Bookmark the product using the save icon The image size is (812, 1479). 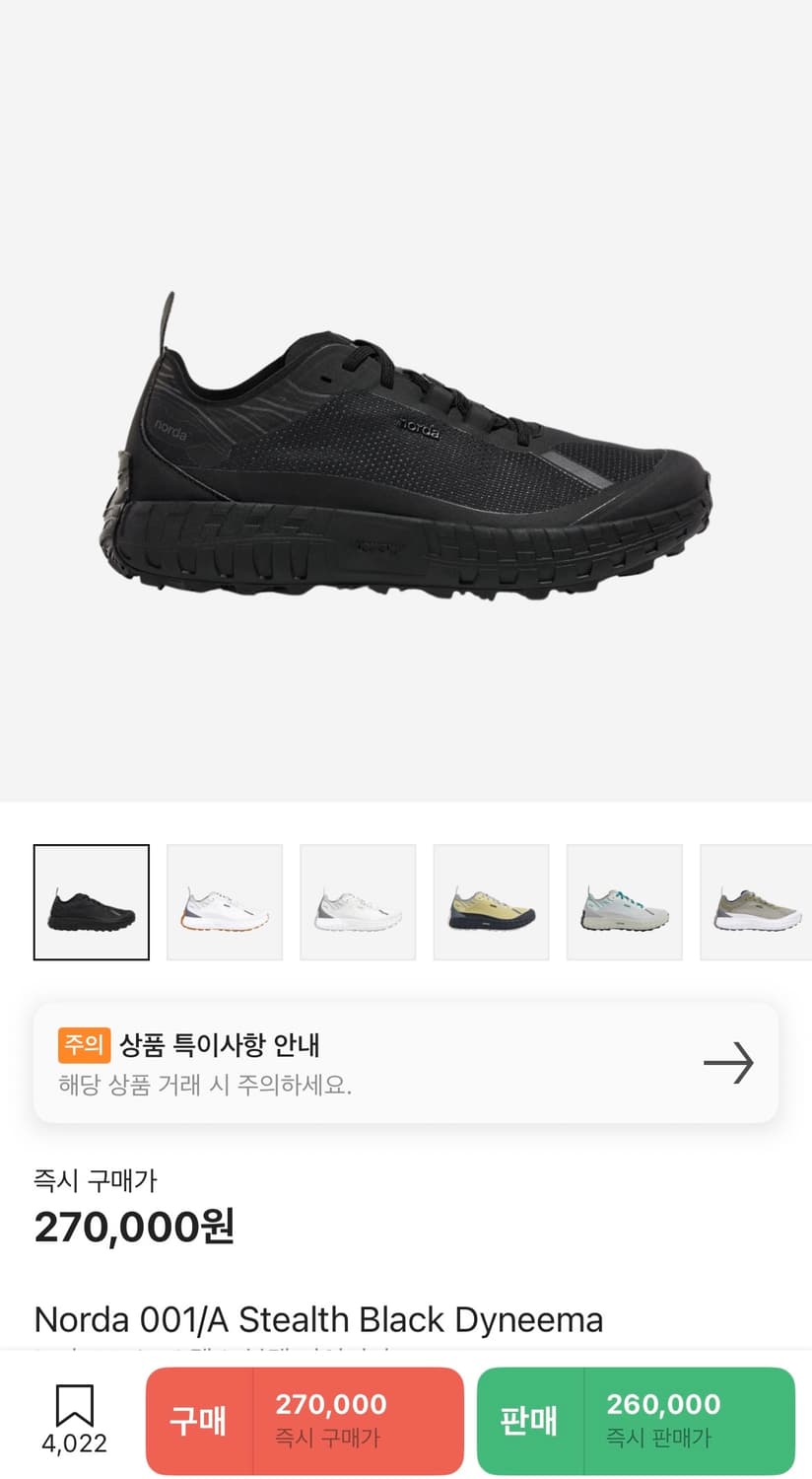point(75,1408)
